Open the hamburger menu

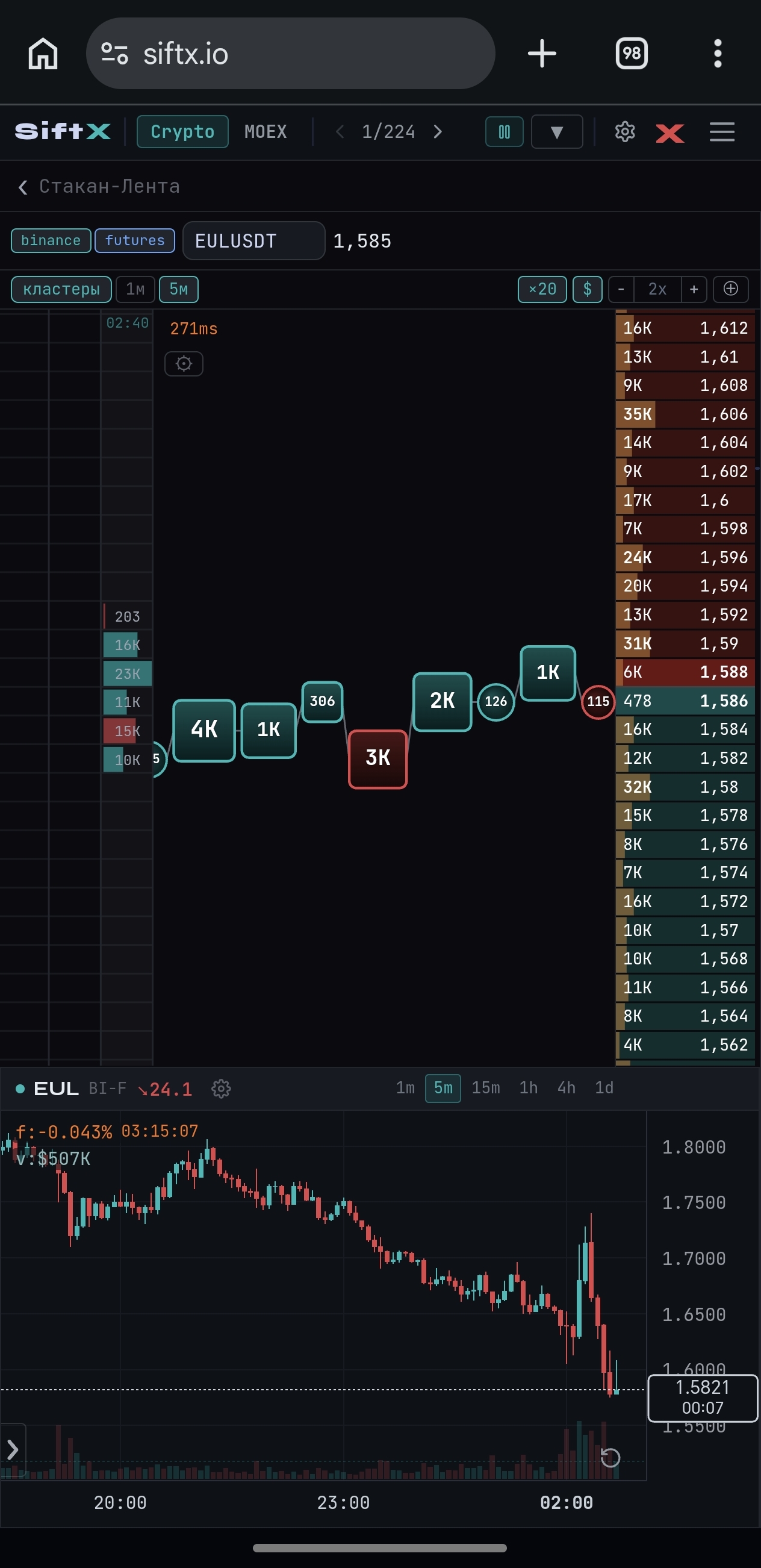tap(722, 131)
